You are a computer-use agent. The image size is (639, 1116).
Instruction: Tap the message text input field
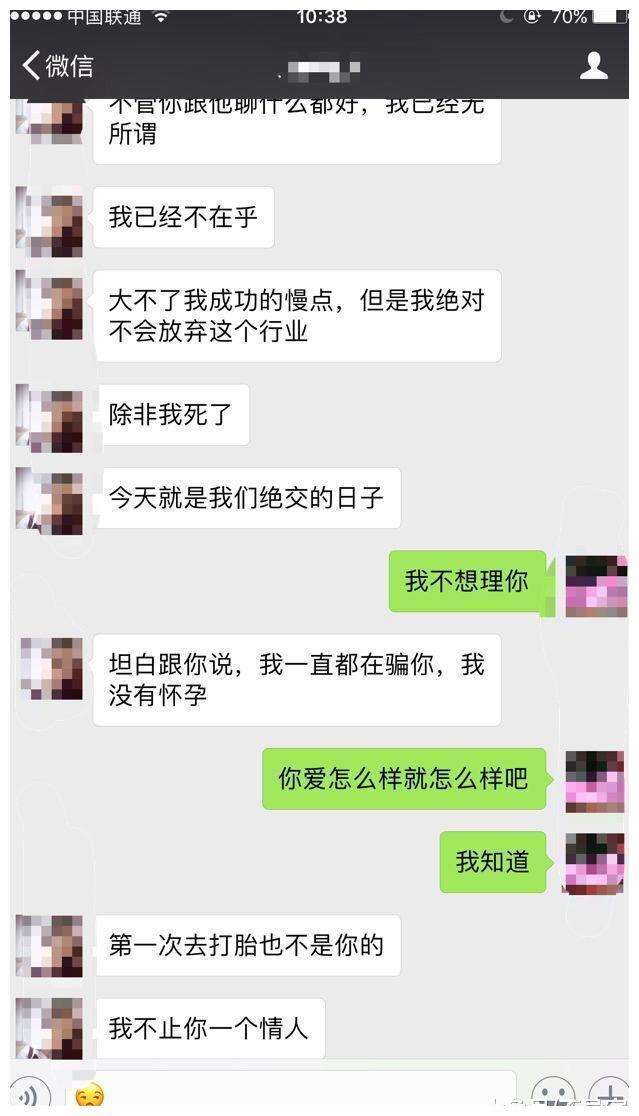[x=300, y=1092]
